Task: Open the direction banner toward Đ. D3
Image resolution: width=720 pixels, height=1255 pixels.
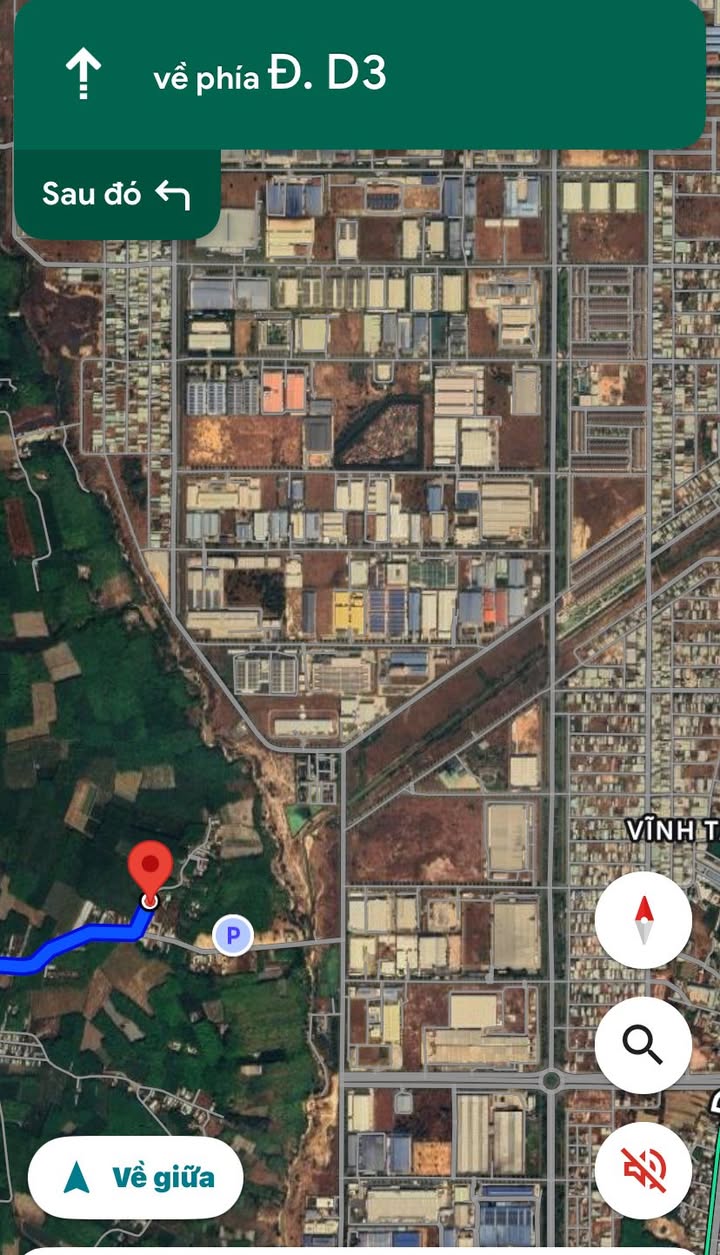Action: click(x=360, y=75)
